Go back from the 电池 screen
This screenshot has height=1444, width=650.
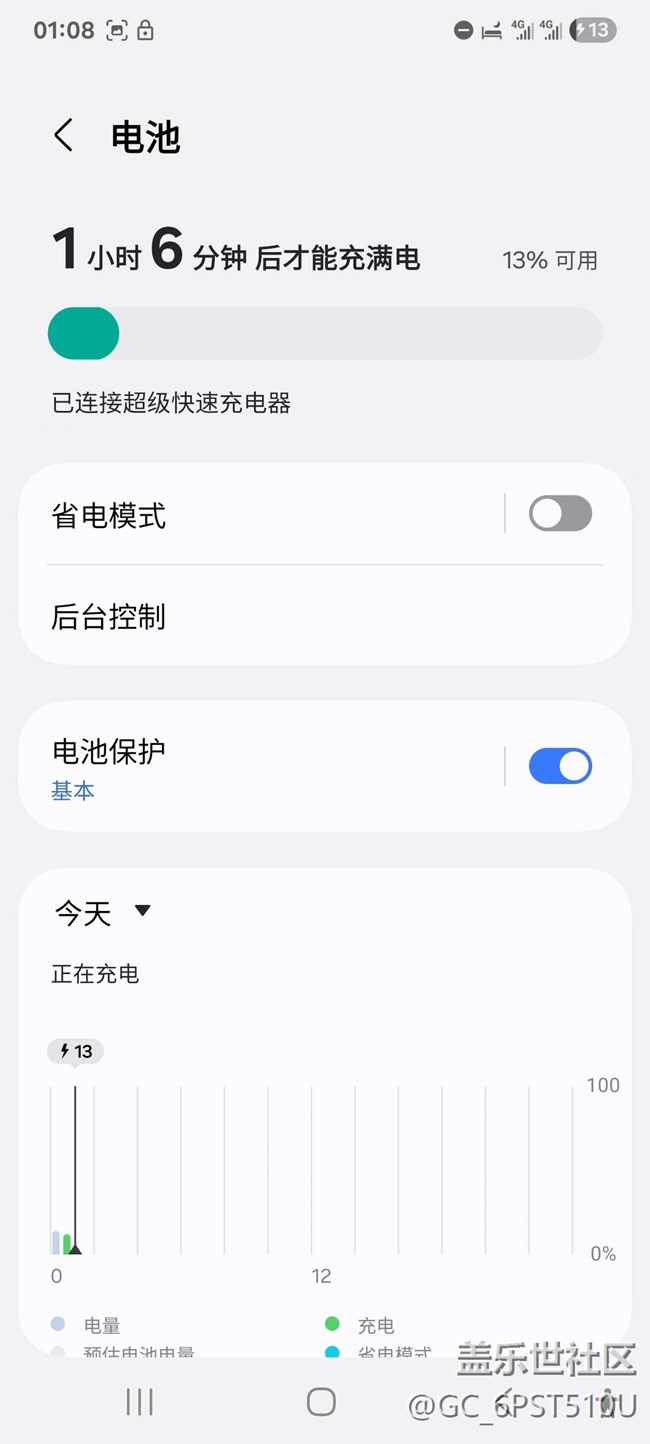click(x=64, y=136)
